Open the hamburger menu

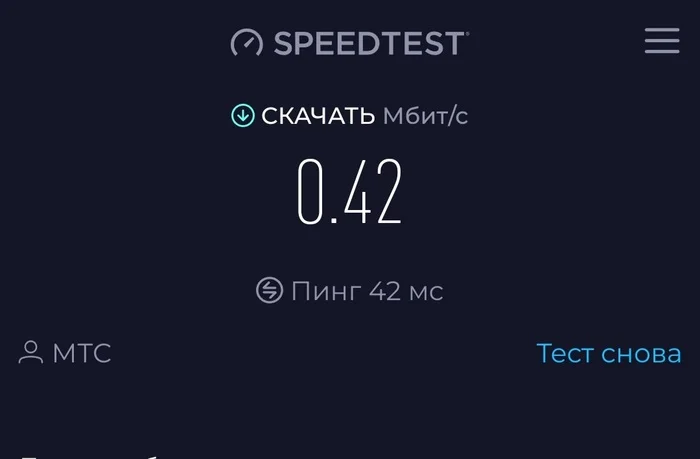[662, 41]
